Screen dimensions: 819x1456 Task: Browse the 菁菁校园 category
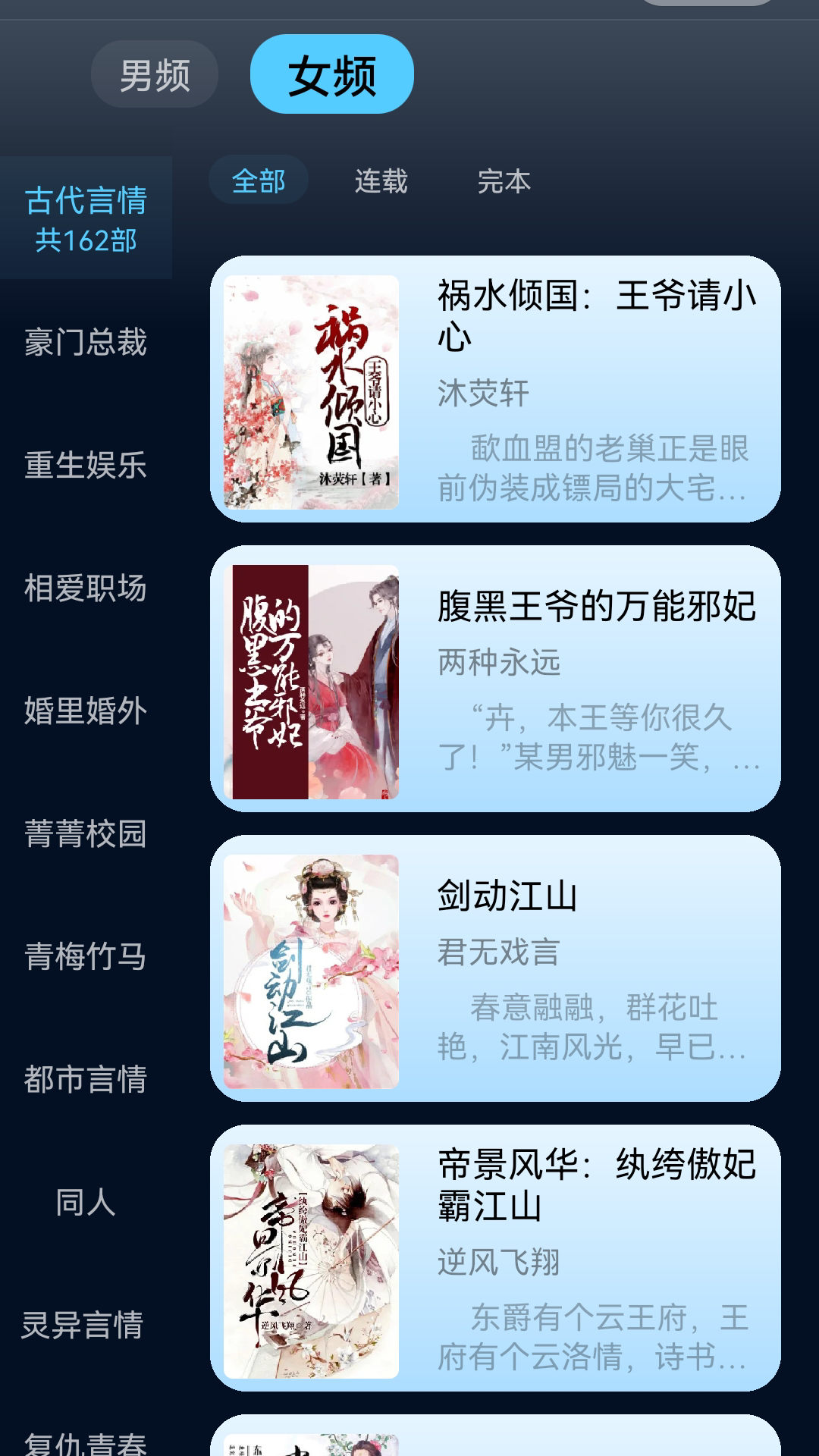86,834
